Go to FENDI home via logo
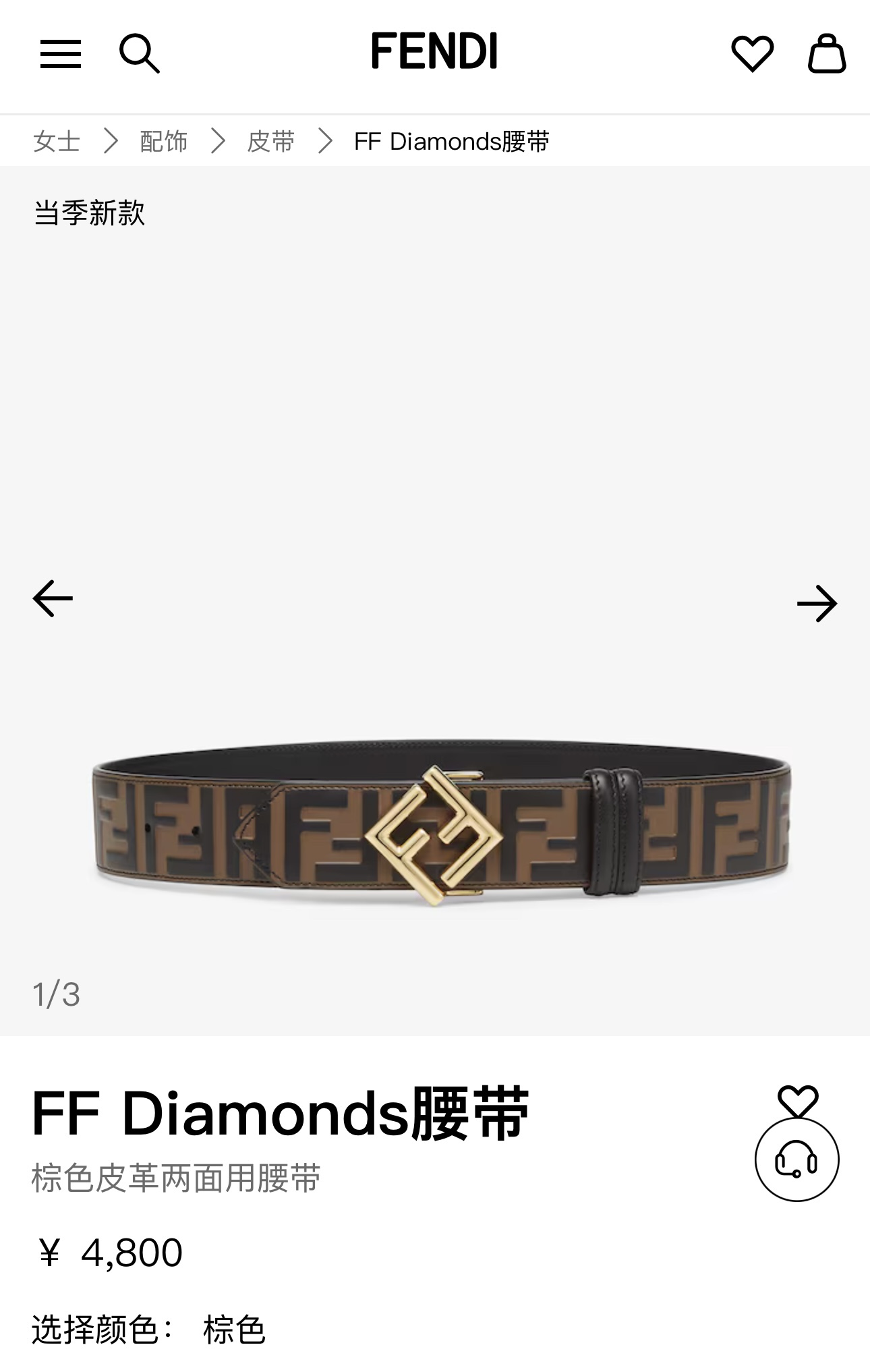This screenshot has height=1372, width=870. [x=434, y=51]
